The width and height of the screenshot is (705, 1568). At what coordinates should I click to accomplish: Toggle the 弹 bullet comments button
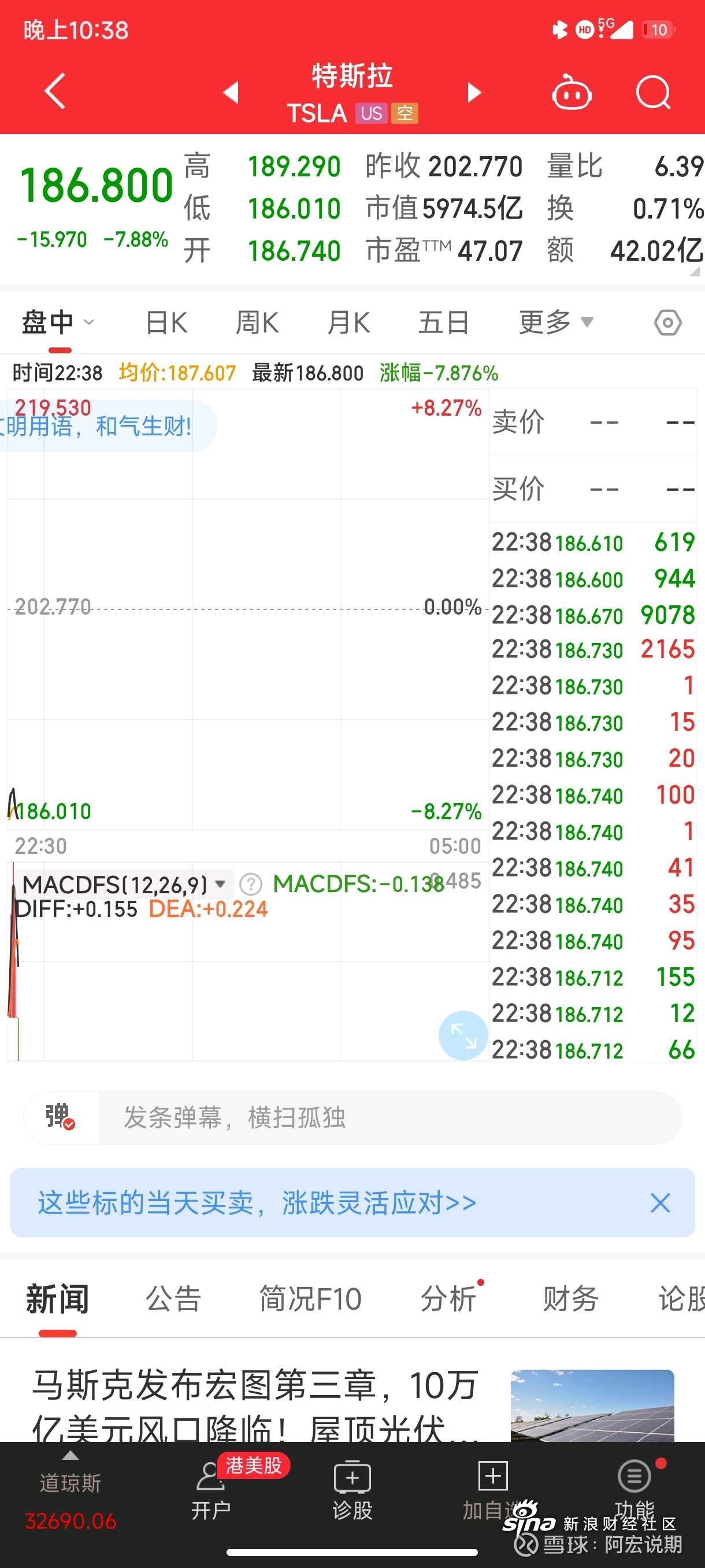[61, 1117]
